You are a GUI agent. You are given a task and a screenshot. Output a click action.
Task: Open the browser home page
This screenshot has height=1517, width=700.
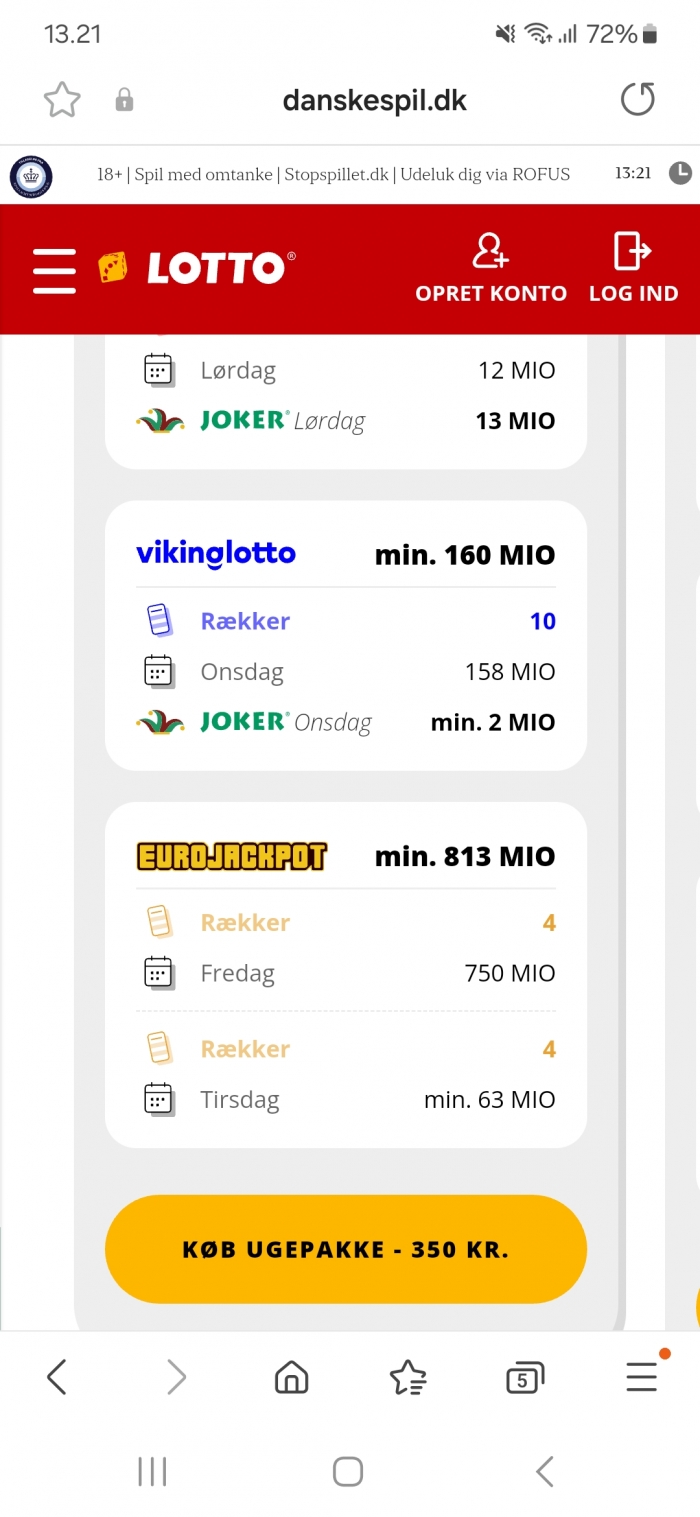pos(291,1378)
